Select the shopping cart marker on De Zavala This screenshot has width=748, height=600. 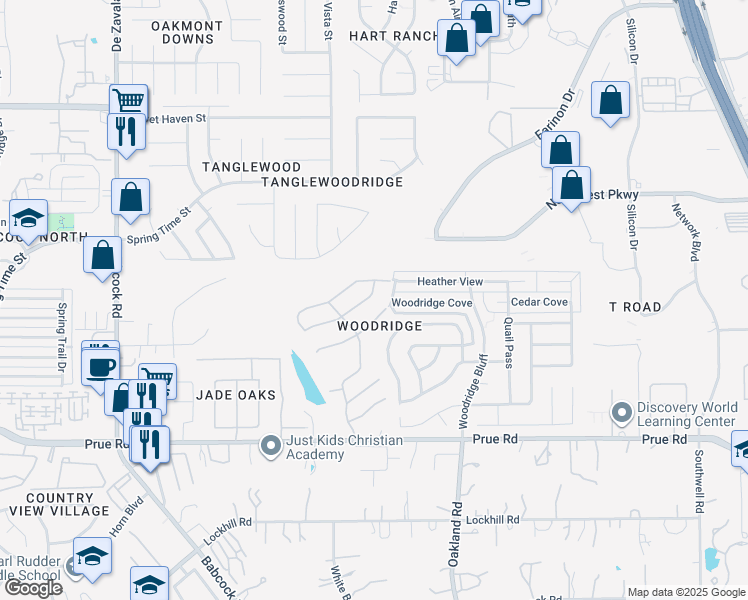pos(129,99)
